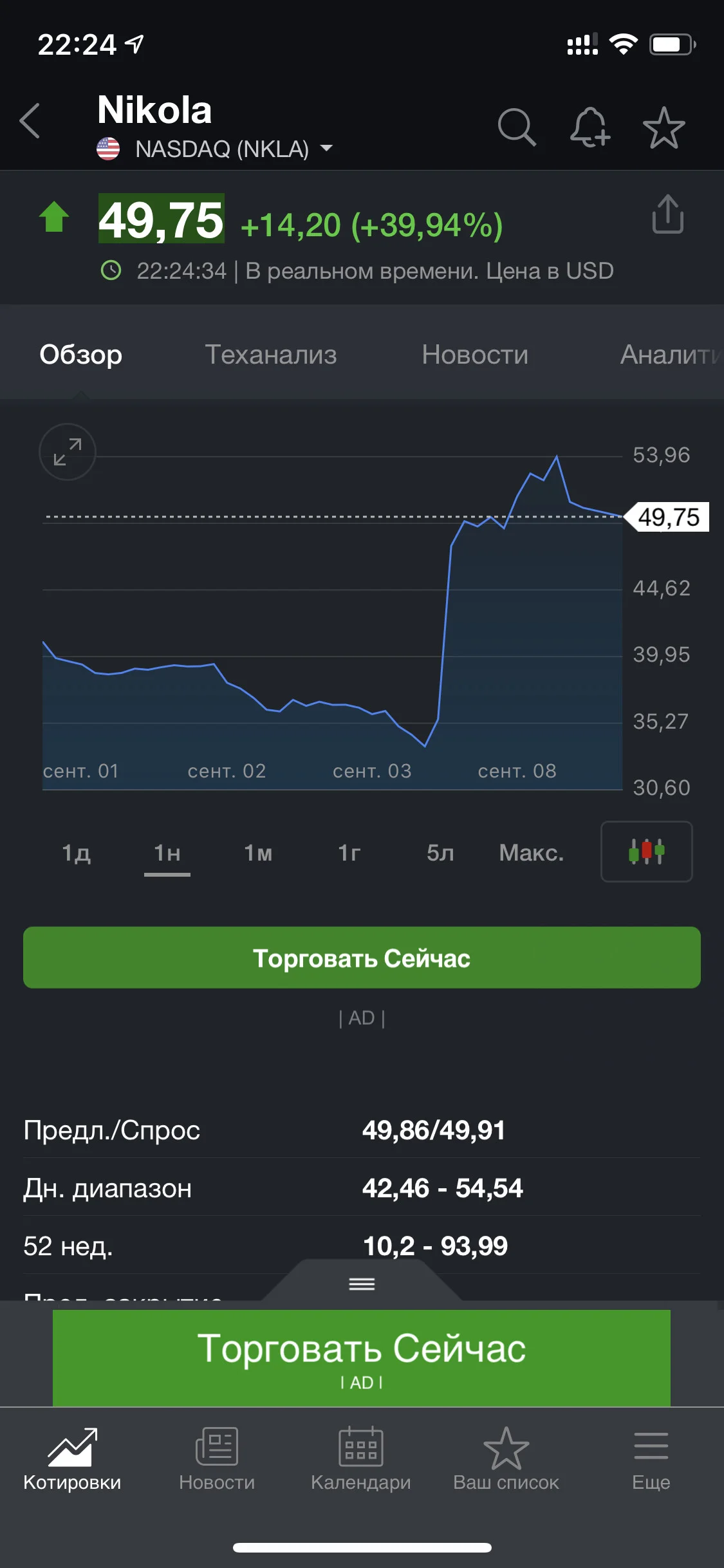
Task: Open the search magnifier icon
Action: [x=517, y=127]
